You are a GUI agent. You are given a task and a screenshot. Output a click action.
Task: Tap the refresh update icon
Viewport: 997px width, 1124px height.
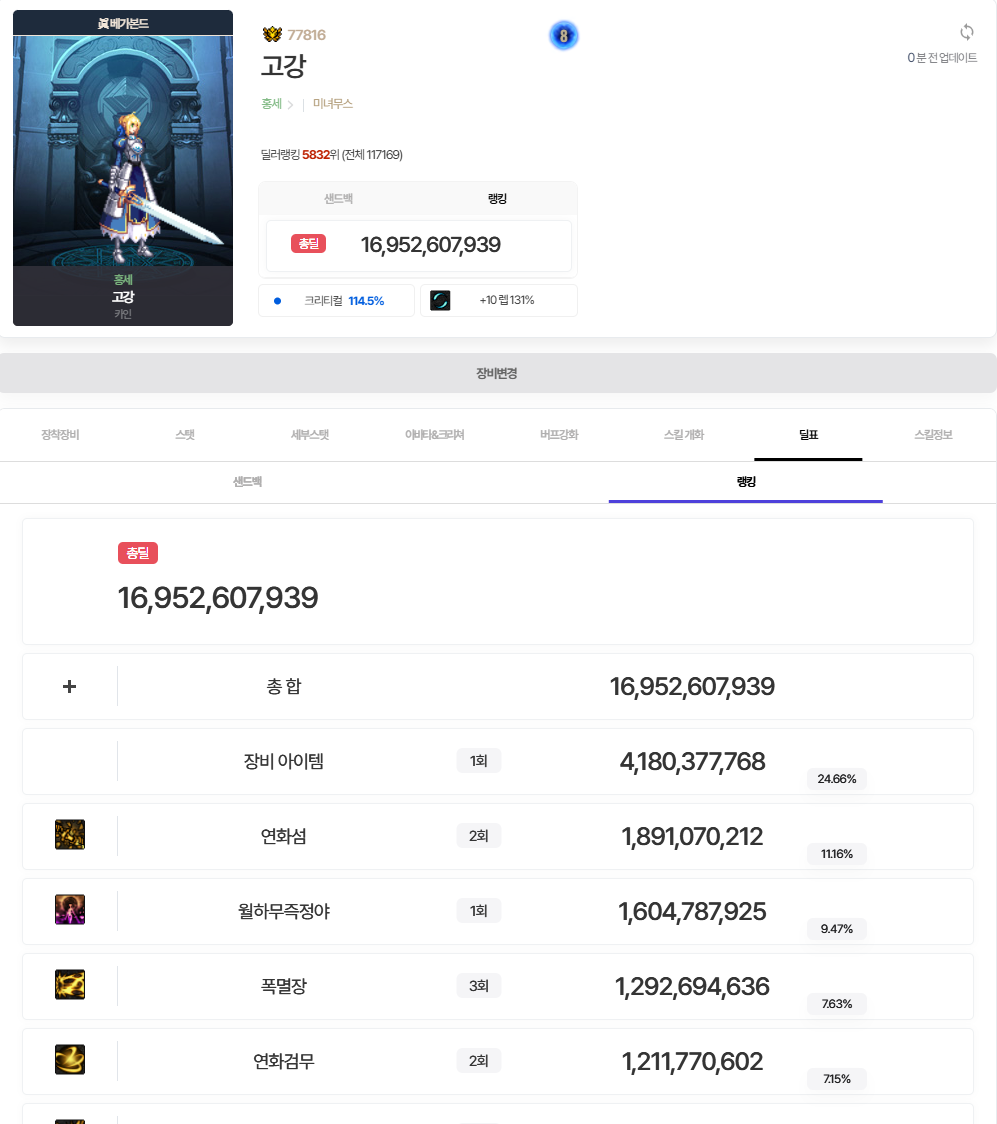click(x=966, y=32)
